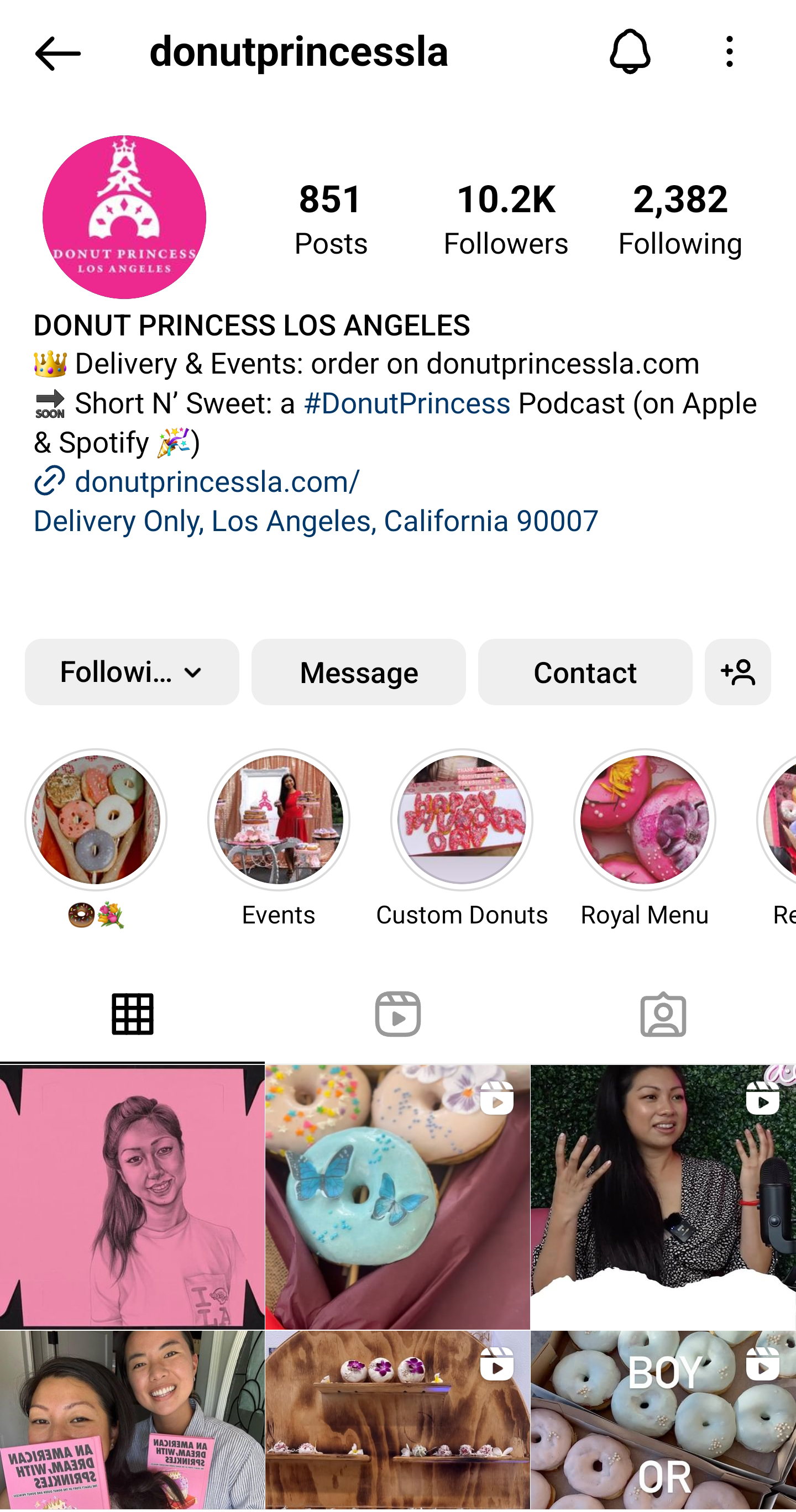Message Donut Princess Los Angeles
This screenshot has height=1512, width=796.
pyautogui.click(x=359, y=672)
